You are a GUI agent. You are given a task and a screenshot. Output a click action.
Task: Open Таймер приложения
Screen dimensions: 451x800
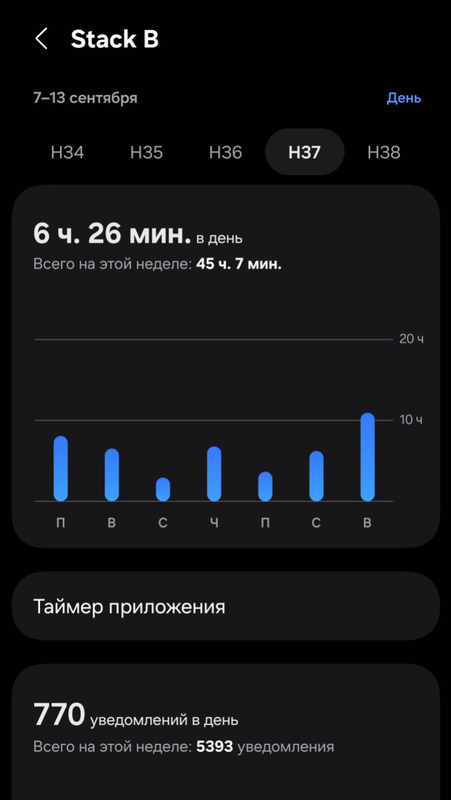click(226, 606)
